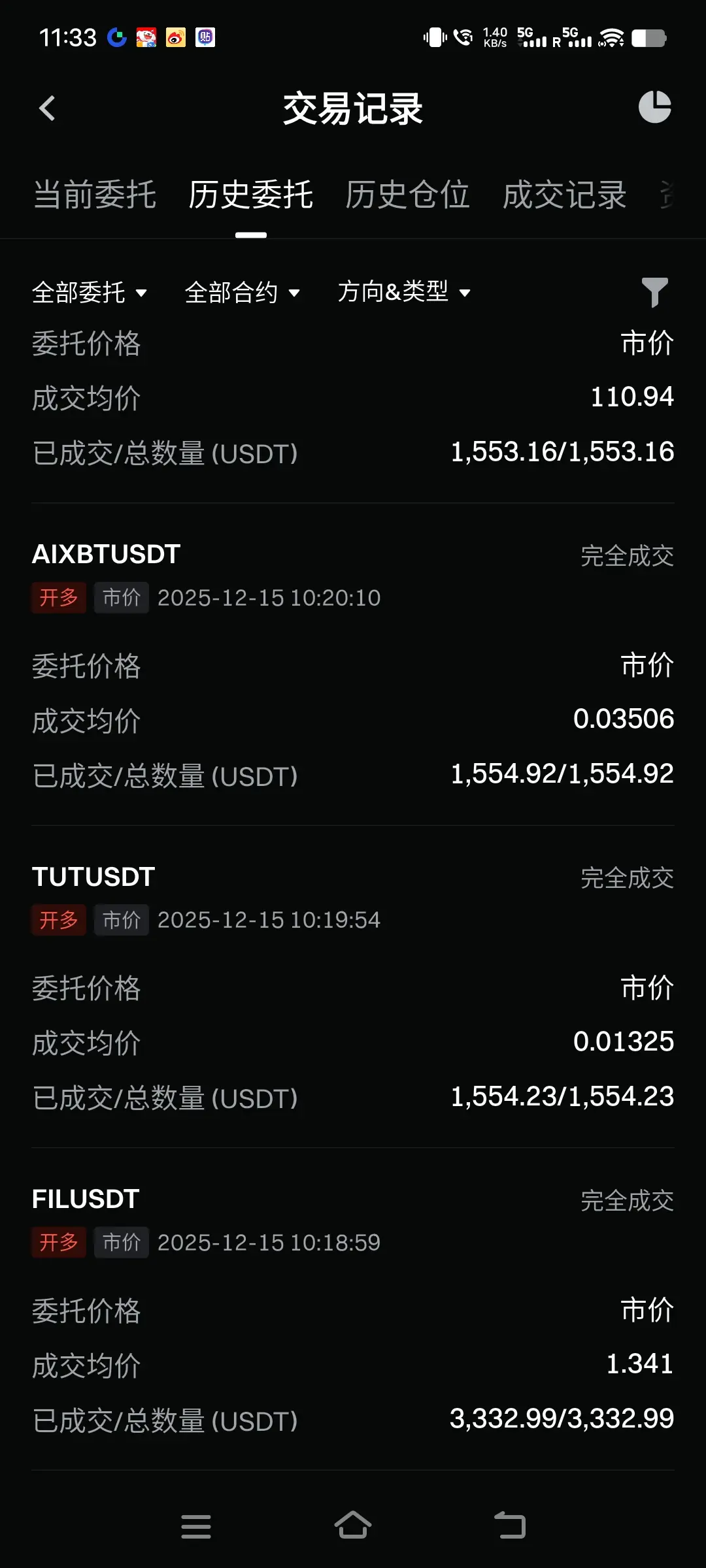
Task: Go back from 交易记录 page
Action: (x=47, y=108)
